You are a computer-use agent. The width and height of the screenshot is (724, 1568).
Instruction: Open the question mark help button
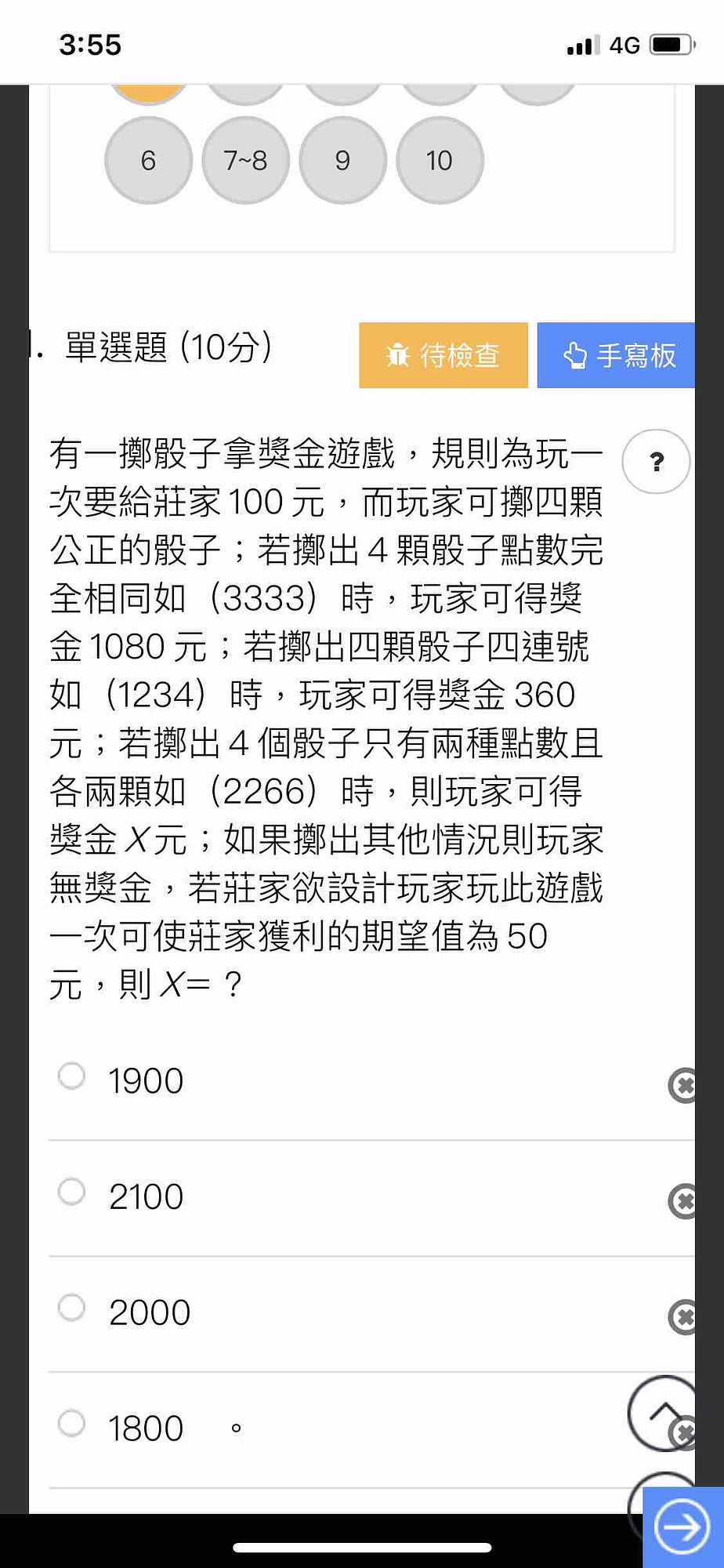[x=656, y=462]
